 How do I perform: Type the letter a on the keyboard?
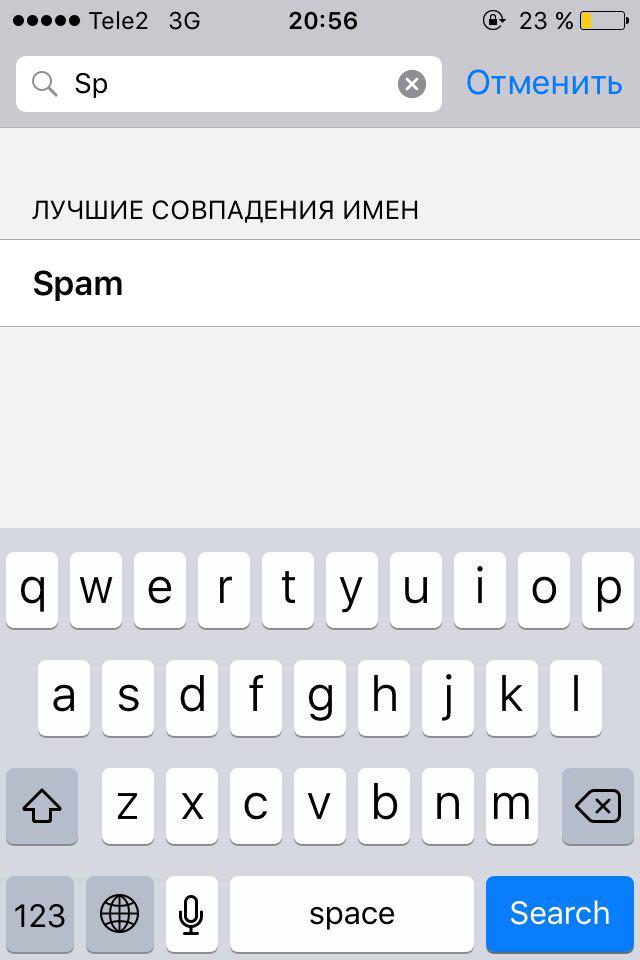64,698
